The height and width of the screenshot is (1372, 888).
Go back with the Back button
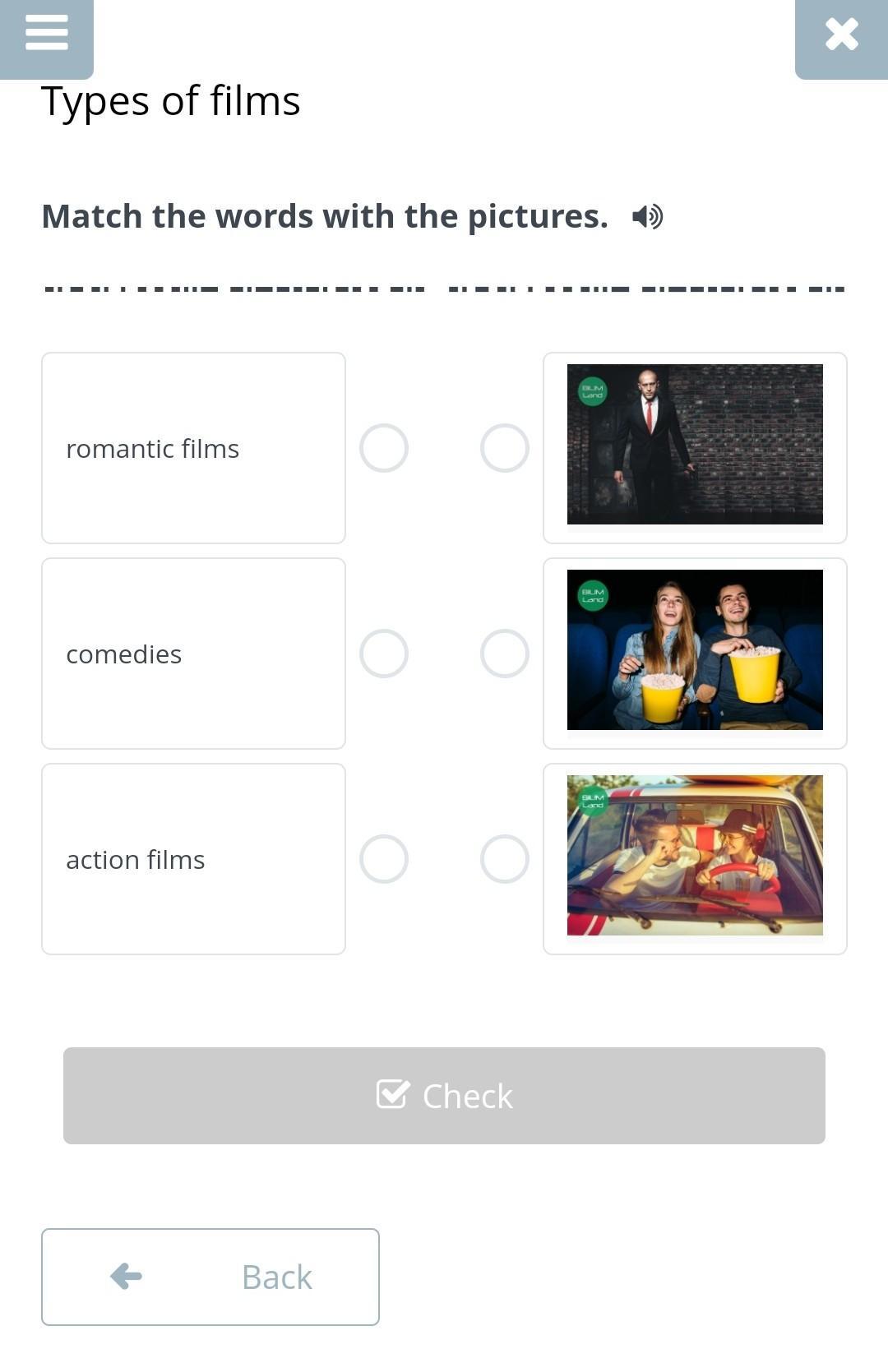click(x=210, y=1277)
